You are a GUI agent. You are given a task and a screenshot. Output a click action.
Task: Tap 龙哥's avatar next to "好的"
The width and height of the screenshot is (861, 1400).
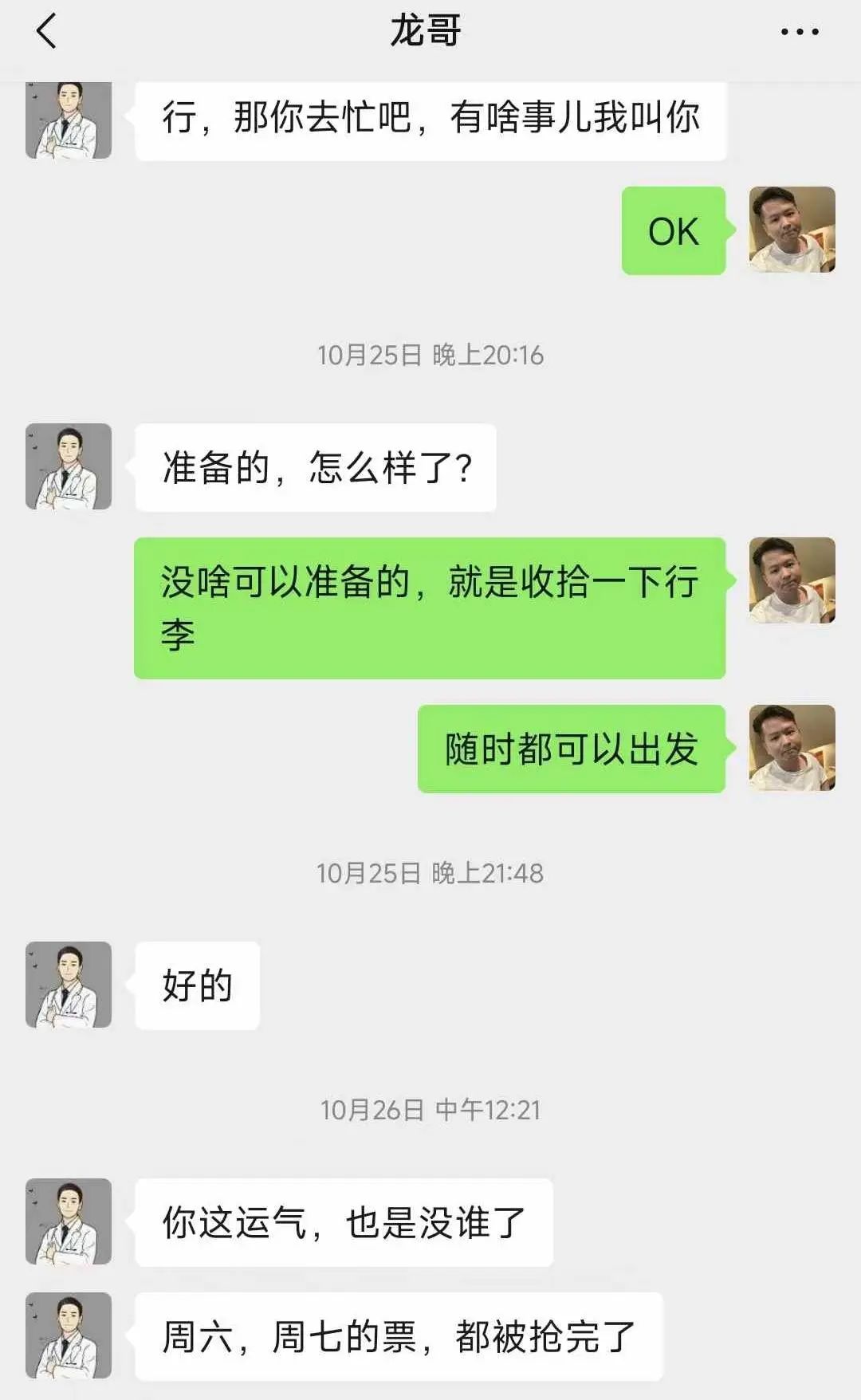pos(69,985)
